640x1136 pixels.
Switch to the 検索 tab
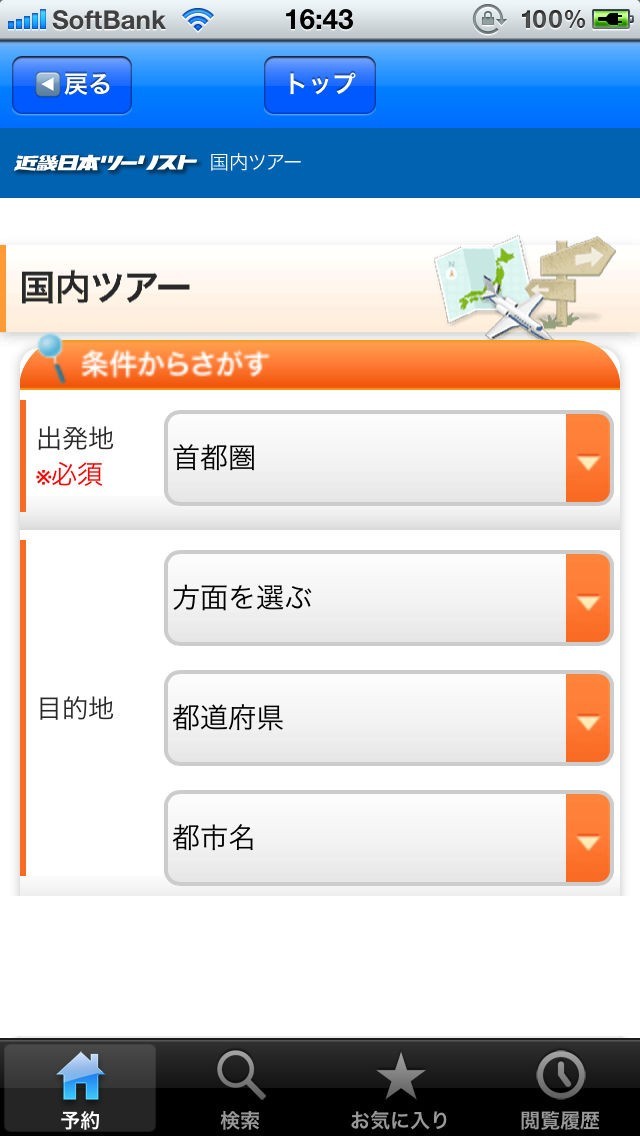tap(240, 1088)
